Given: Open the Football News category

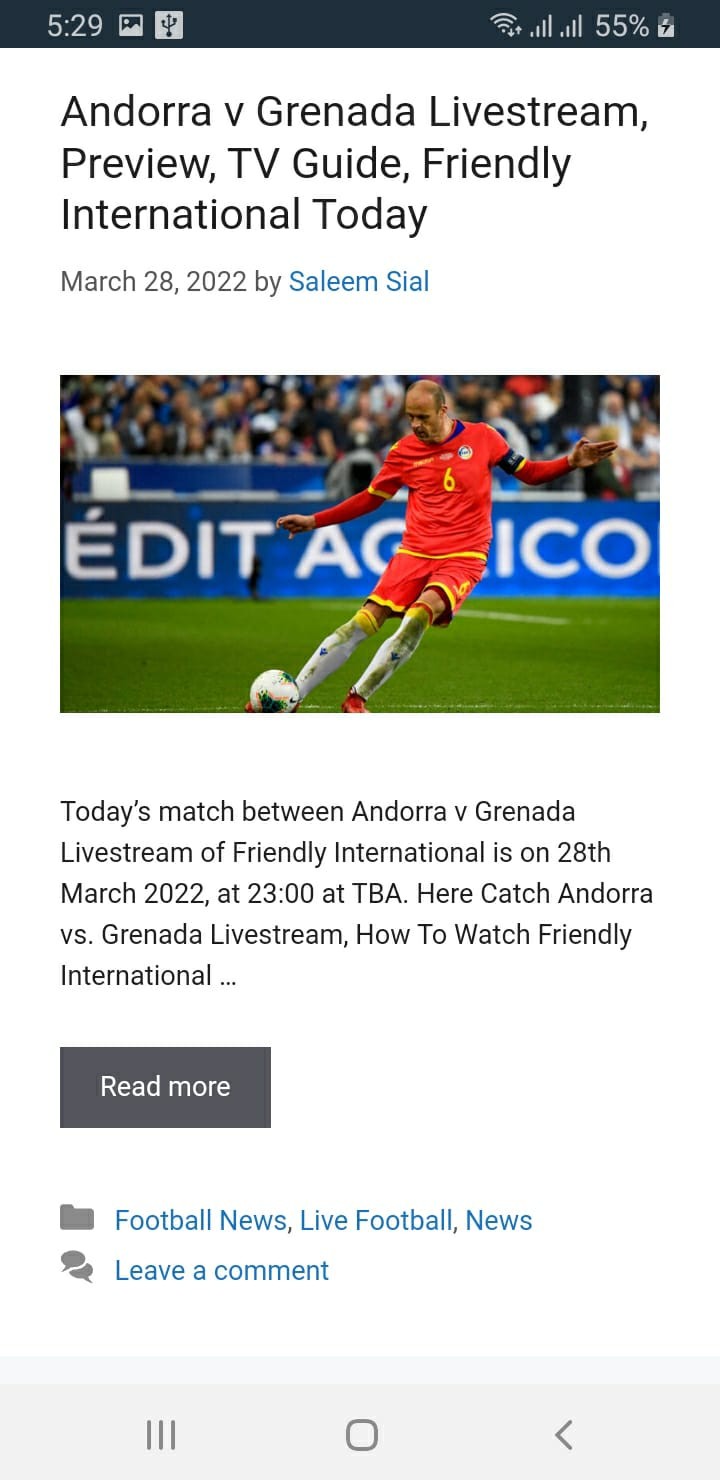Looking at the screenshot, I should (x=200, y=1220).
